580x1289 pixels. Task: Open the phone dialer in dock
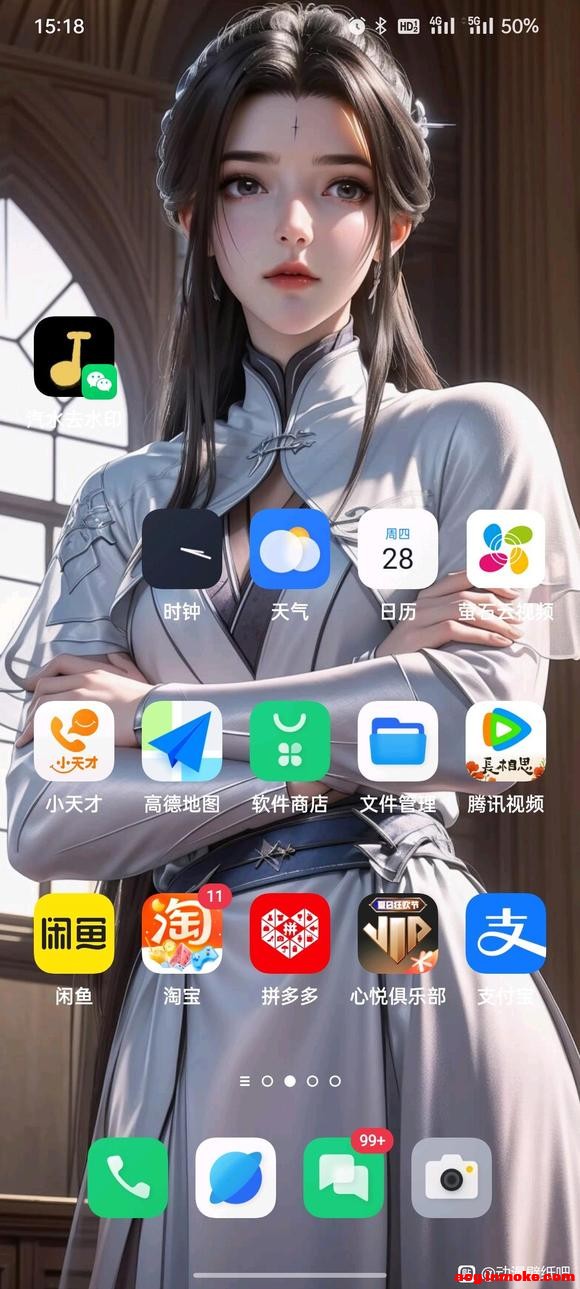[128, 1177]
